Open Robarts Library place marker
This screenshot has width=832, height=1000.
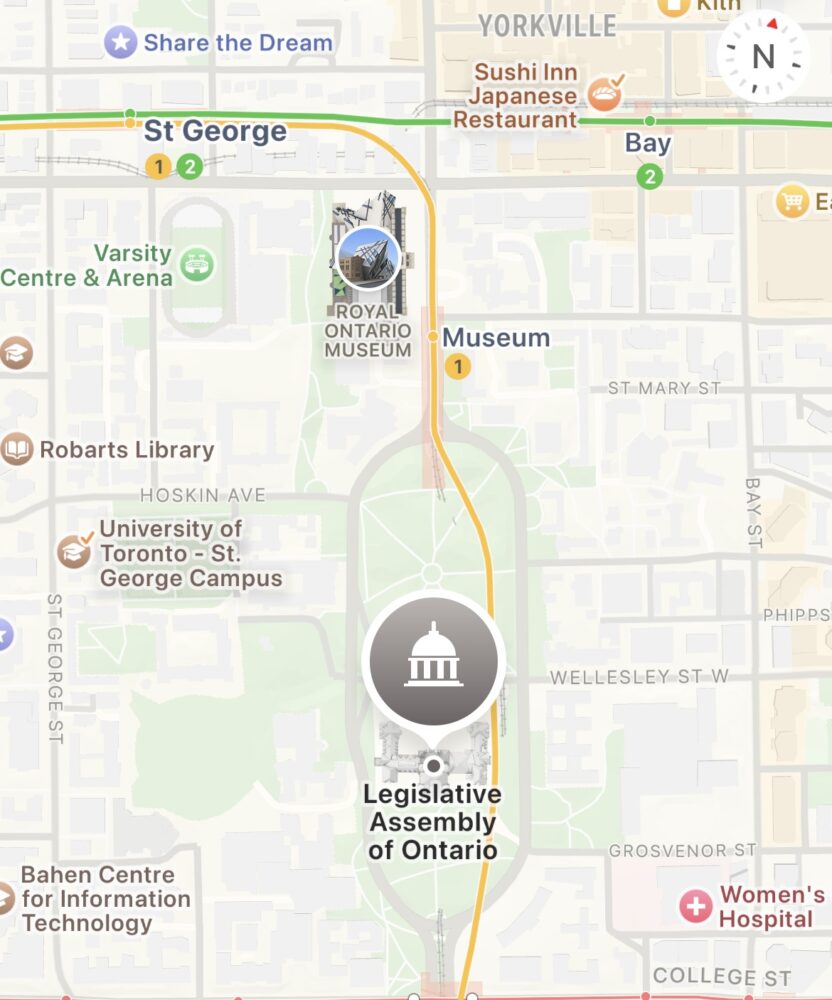click(x=17, y=449)
